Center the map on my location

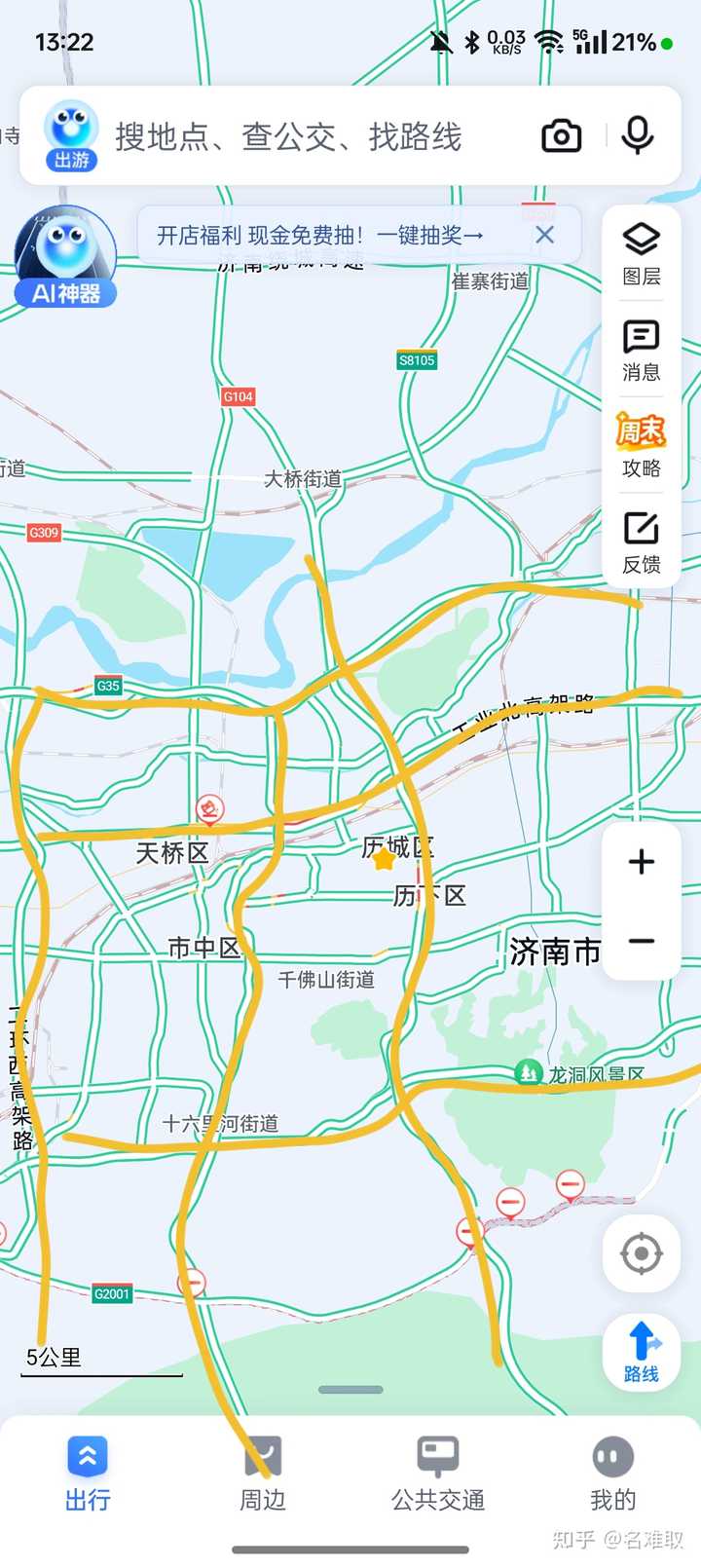point(642,1253)
